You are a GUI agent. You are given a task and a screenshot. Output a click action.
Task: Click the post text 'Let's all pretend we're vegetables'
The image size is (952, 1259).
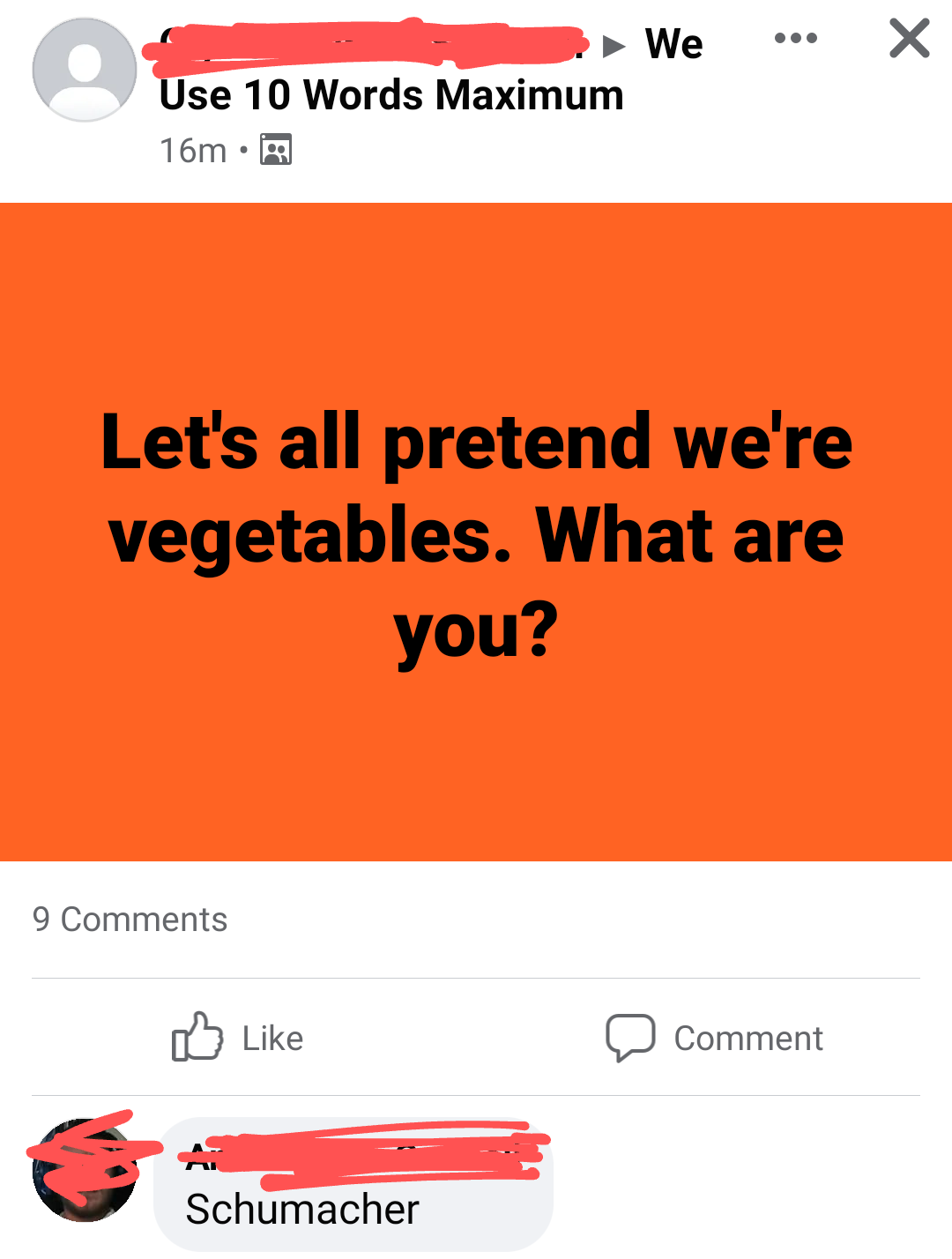pyautogui.click(x=476, y=529)
